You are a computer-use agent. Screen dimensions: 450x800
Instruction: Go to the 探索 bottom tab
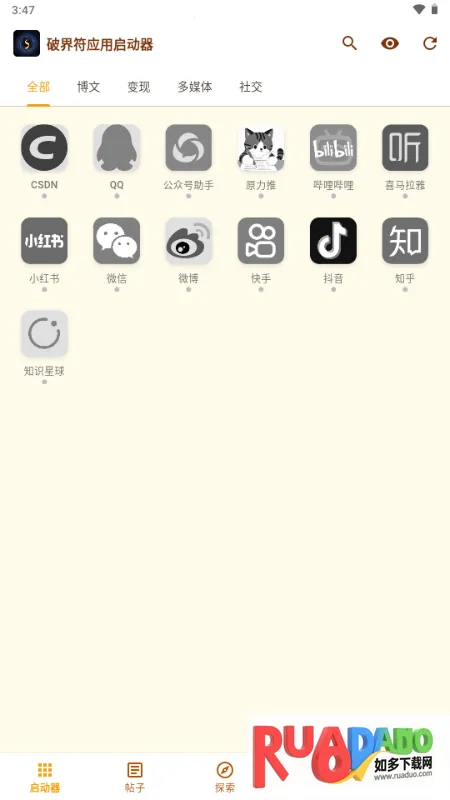tap(224, 777)
